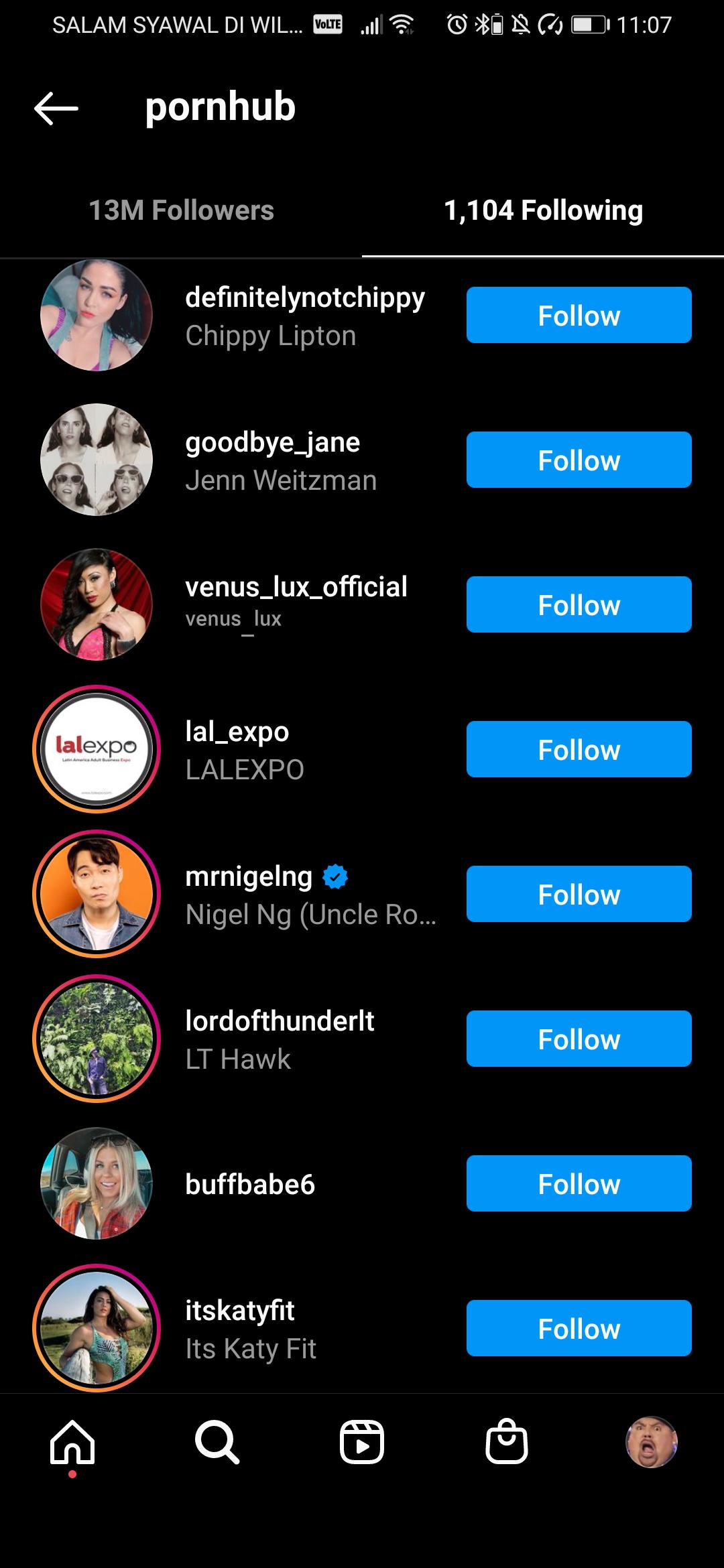Image resolution: width=724 pixels, height=1568 pixels.
Task: Follow itskatyfit
Action: pyautogui.click(x=579, y=1328)
